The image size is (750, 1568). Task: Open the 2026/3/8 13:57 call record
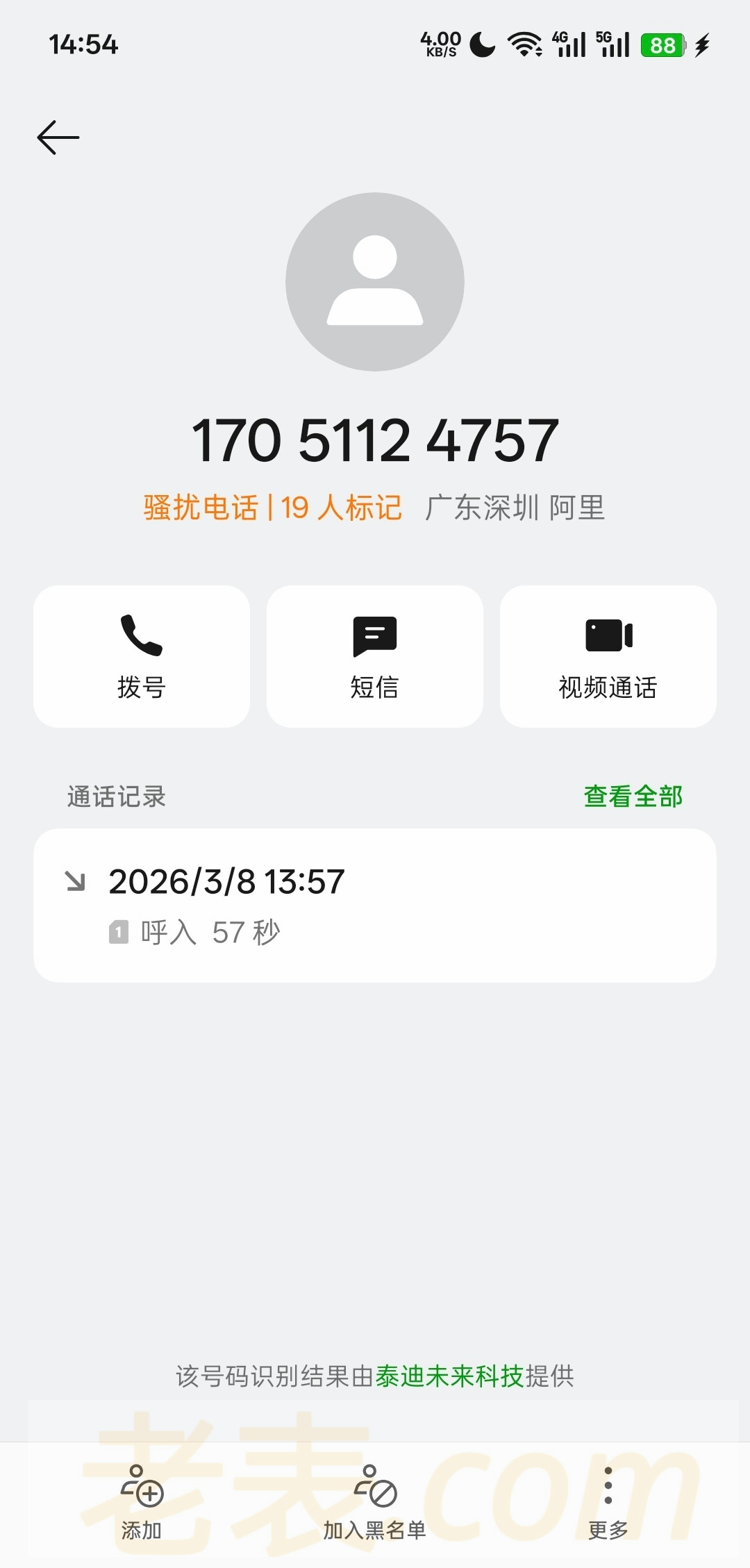tap(375, 905)
